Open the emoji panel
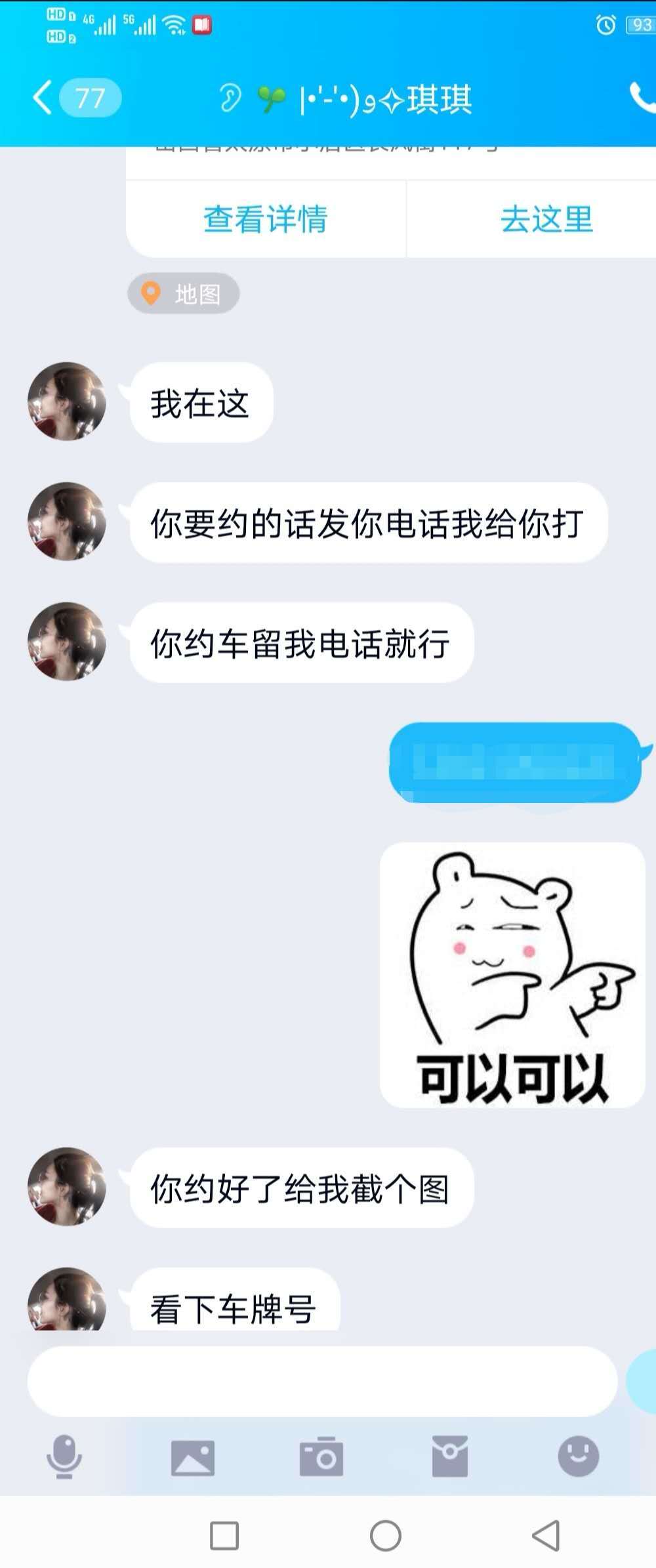 click(578, 1456)
